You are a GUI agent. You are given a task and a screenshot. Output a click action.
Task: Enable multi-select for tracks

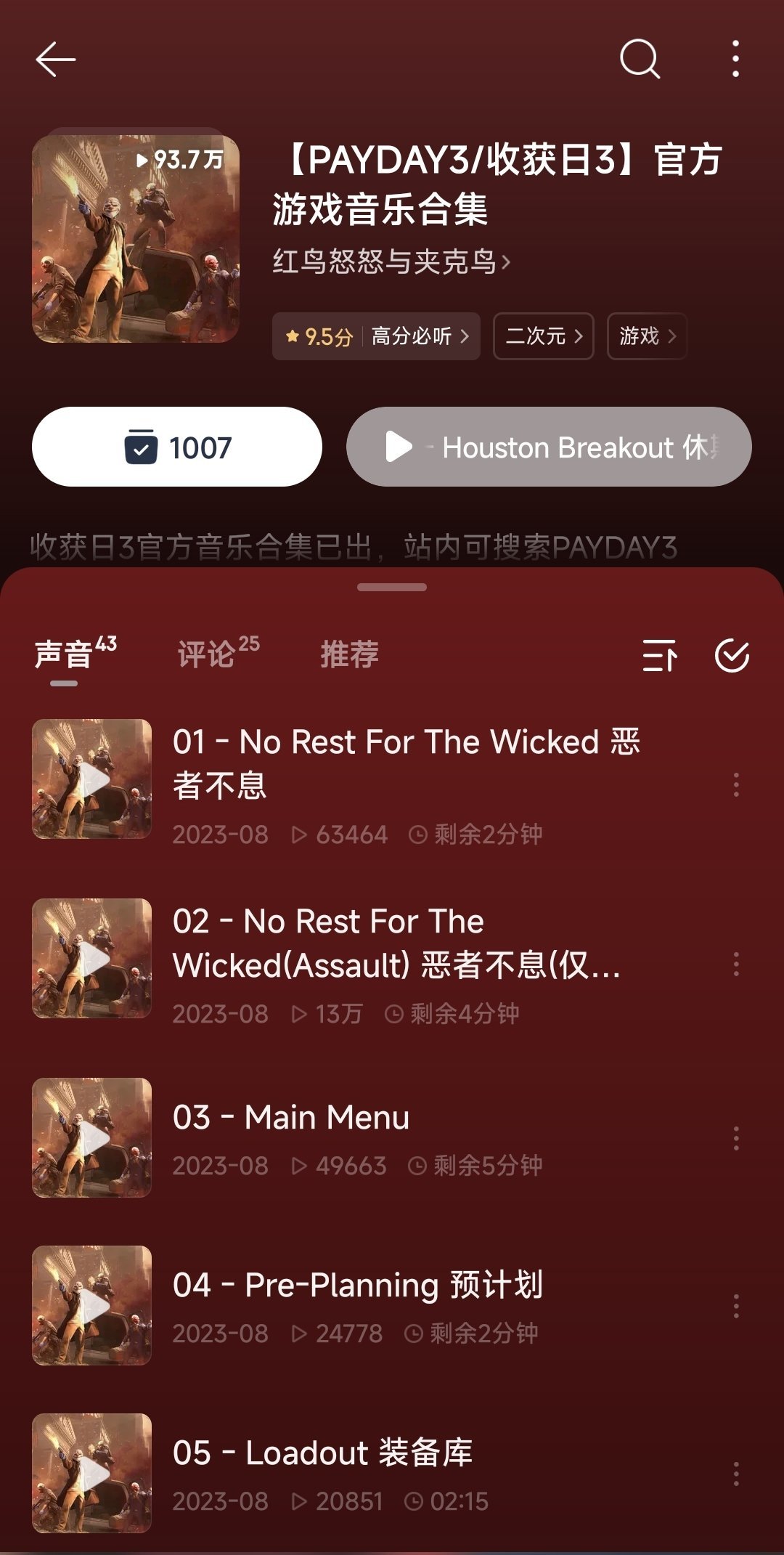(x=732, y=656)
